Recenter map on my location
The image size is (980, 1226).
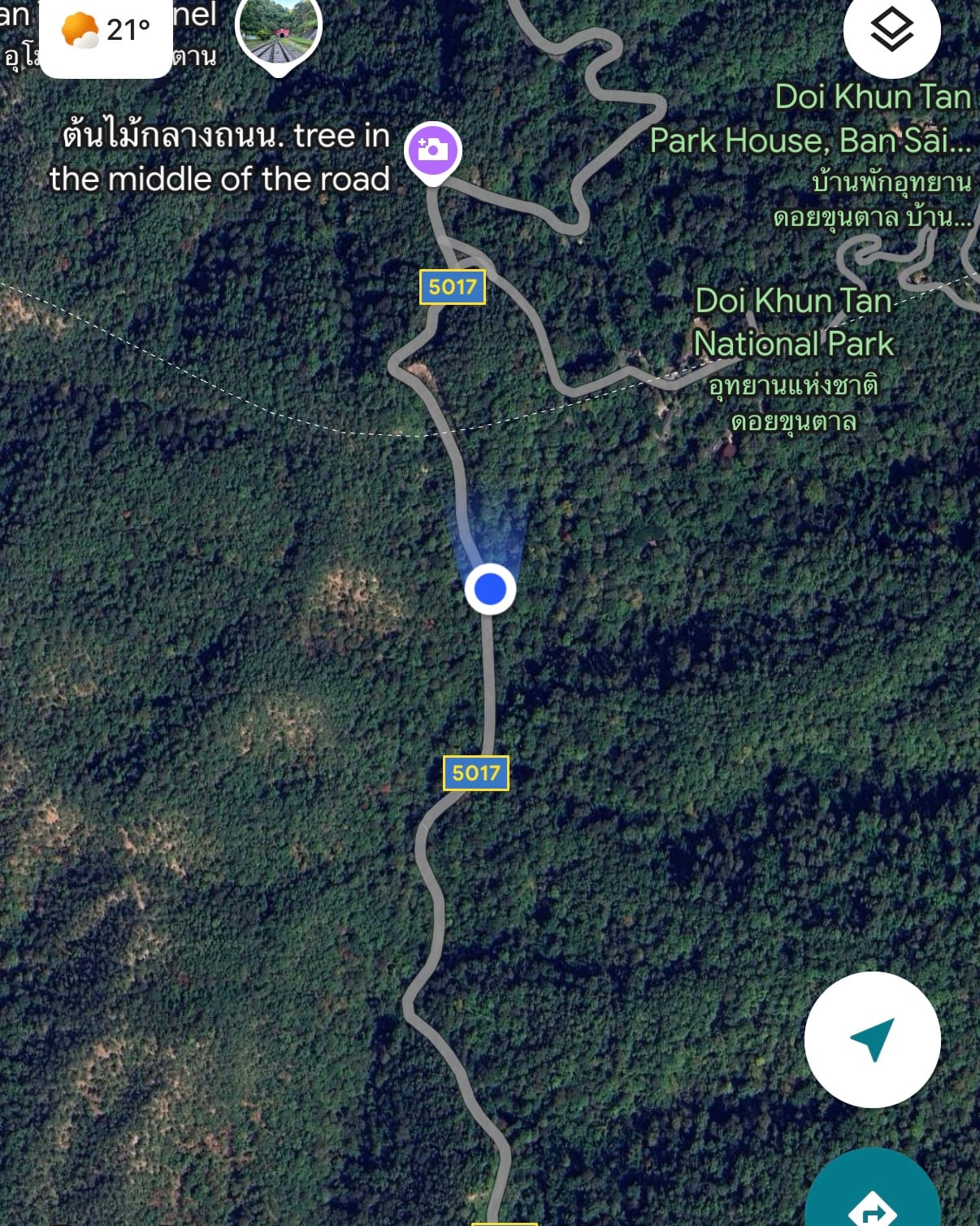tap(872, 1039)
